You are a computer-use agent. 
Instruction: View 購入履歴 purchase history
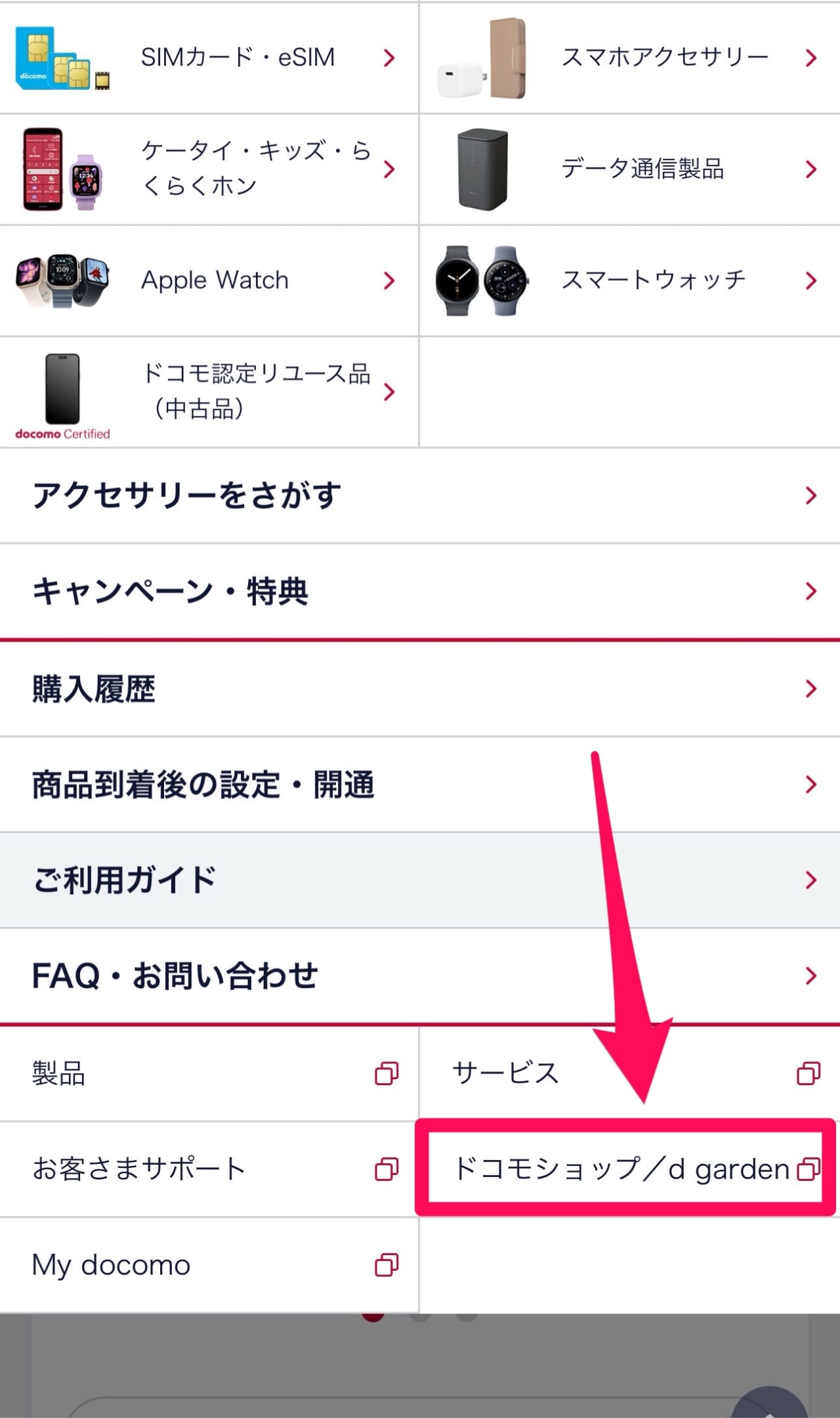pyautogui.click(x=420, y=689)
